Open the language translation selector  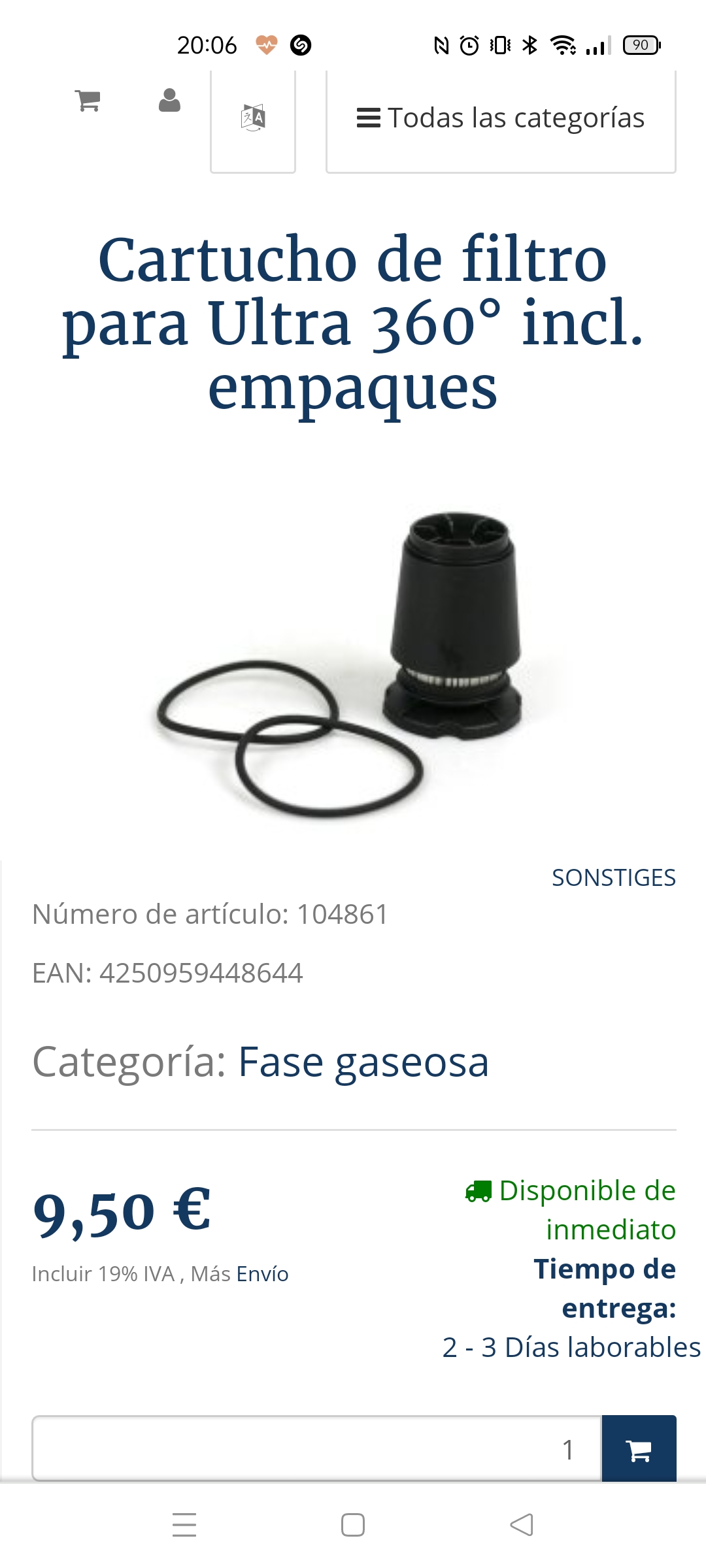[x=253, y=119]
